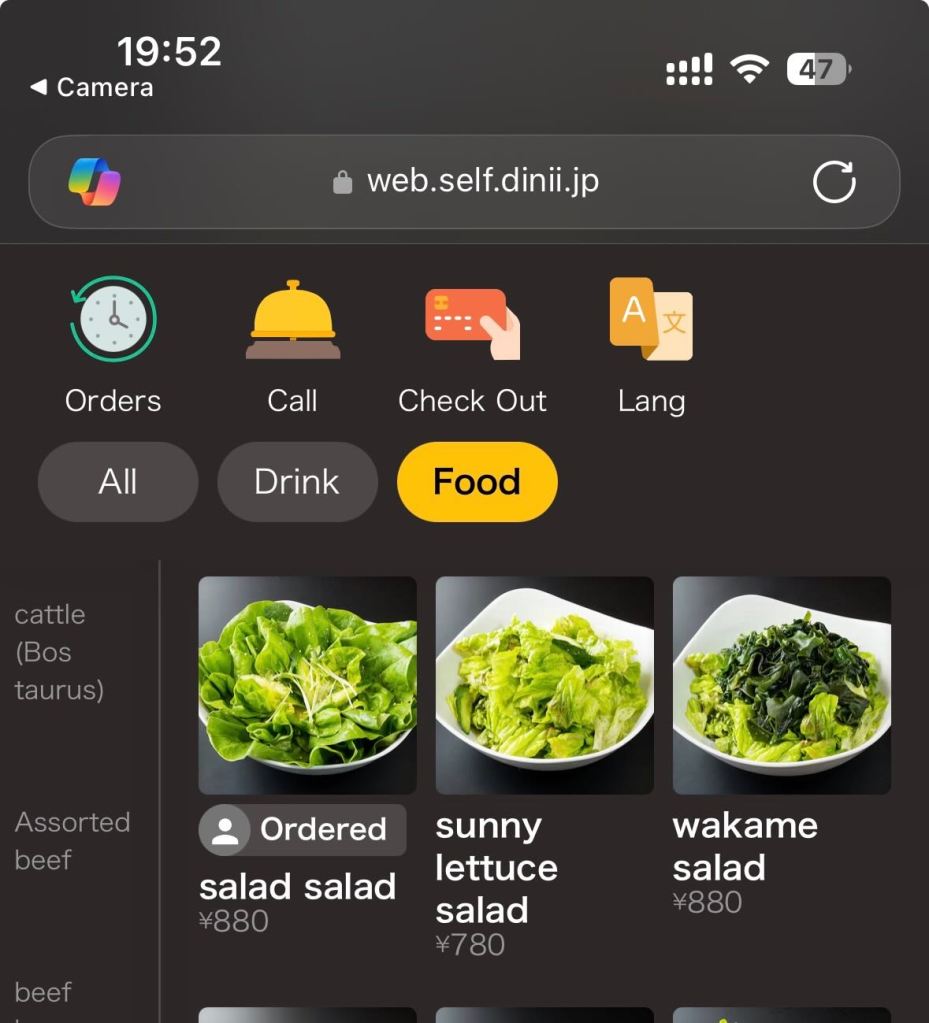
Task: Switch to the All filter
Action: pos(118,482)
